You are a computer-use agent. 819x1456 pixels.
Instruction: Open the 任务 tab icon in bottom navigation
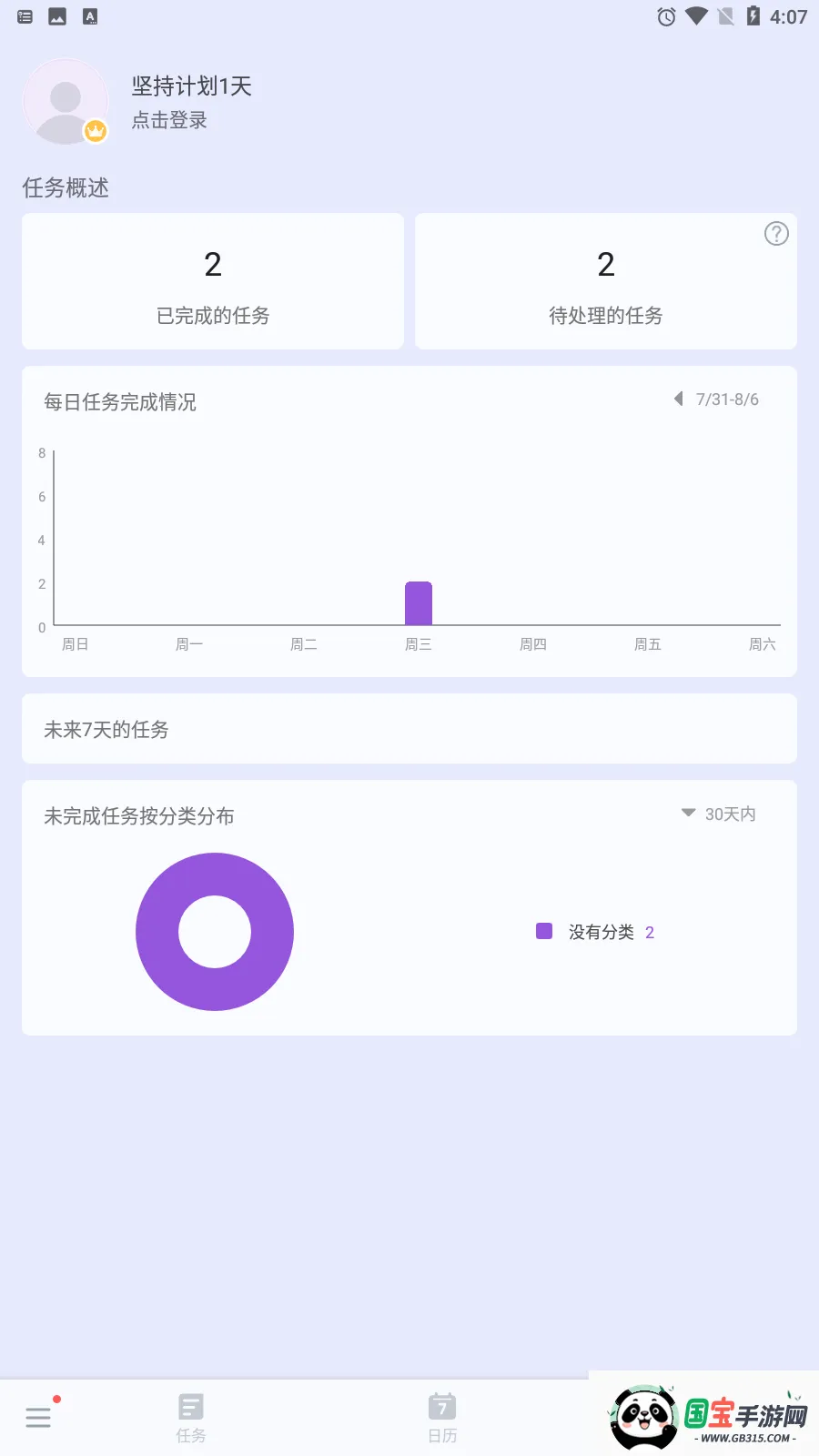(190, 1406)
